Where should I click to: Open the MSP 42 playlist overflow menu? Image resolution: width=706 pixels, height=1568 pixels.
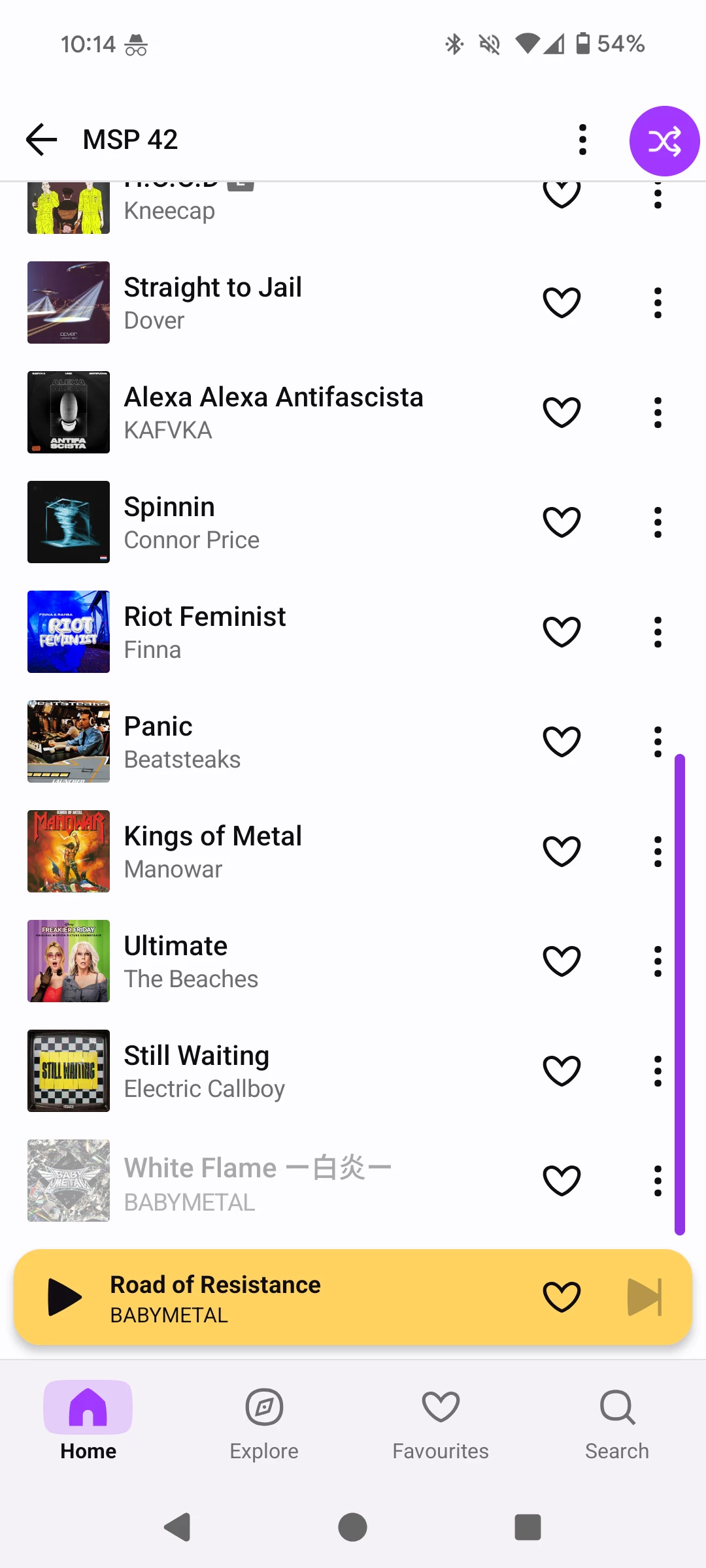pos(582,140)
